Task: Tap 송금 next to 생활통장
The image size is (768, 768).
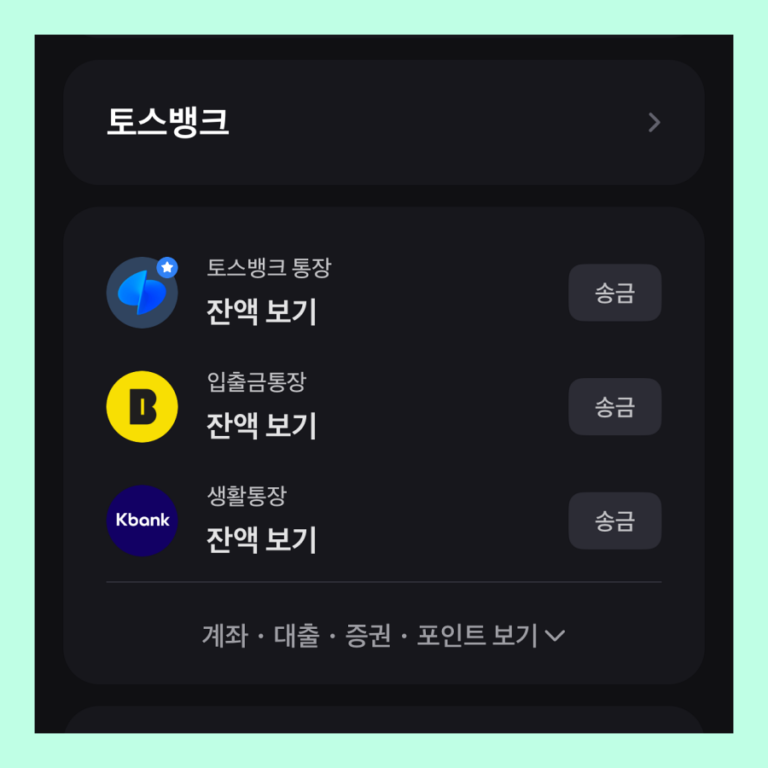Action: (x=614, y=520)
